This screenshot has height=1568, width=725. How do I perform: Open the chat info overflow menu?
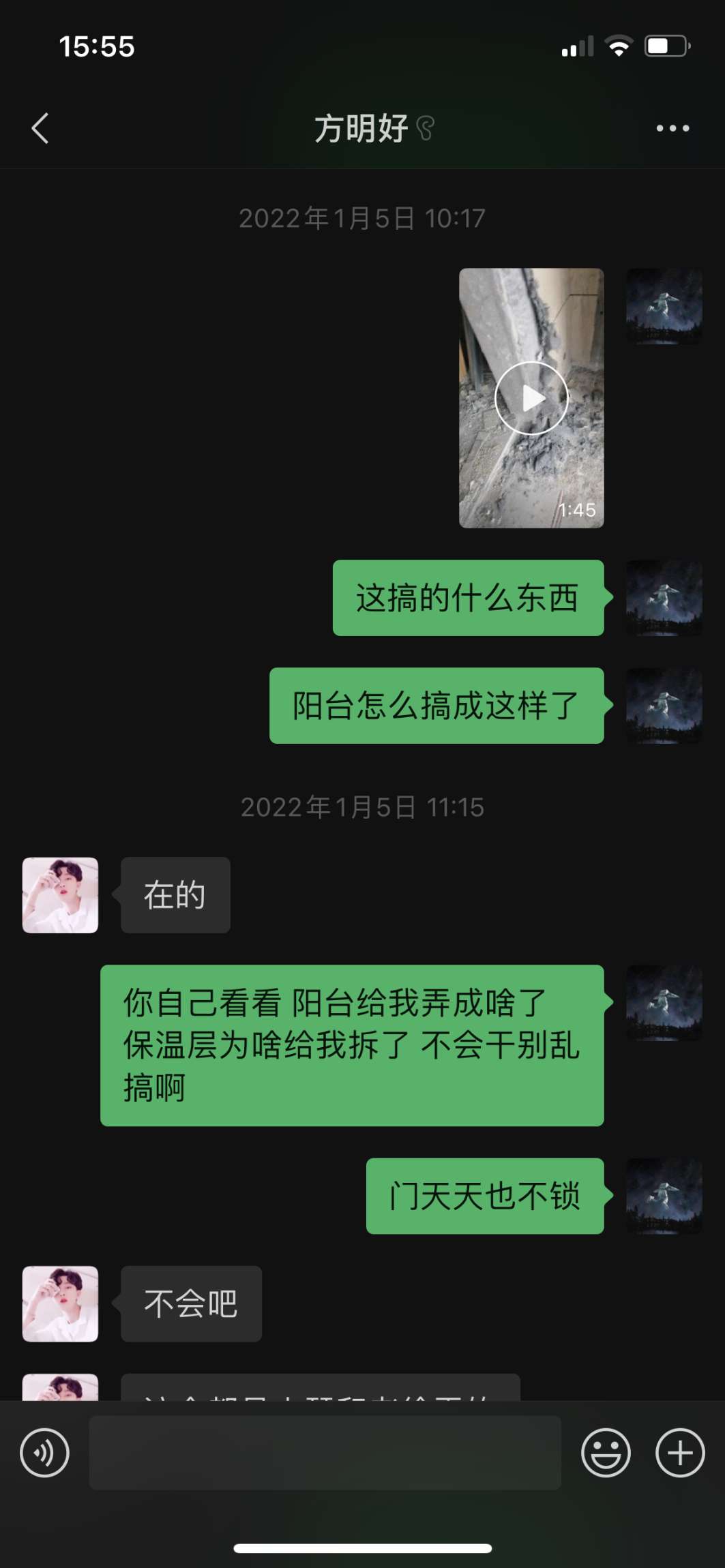672,128
